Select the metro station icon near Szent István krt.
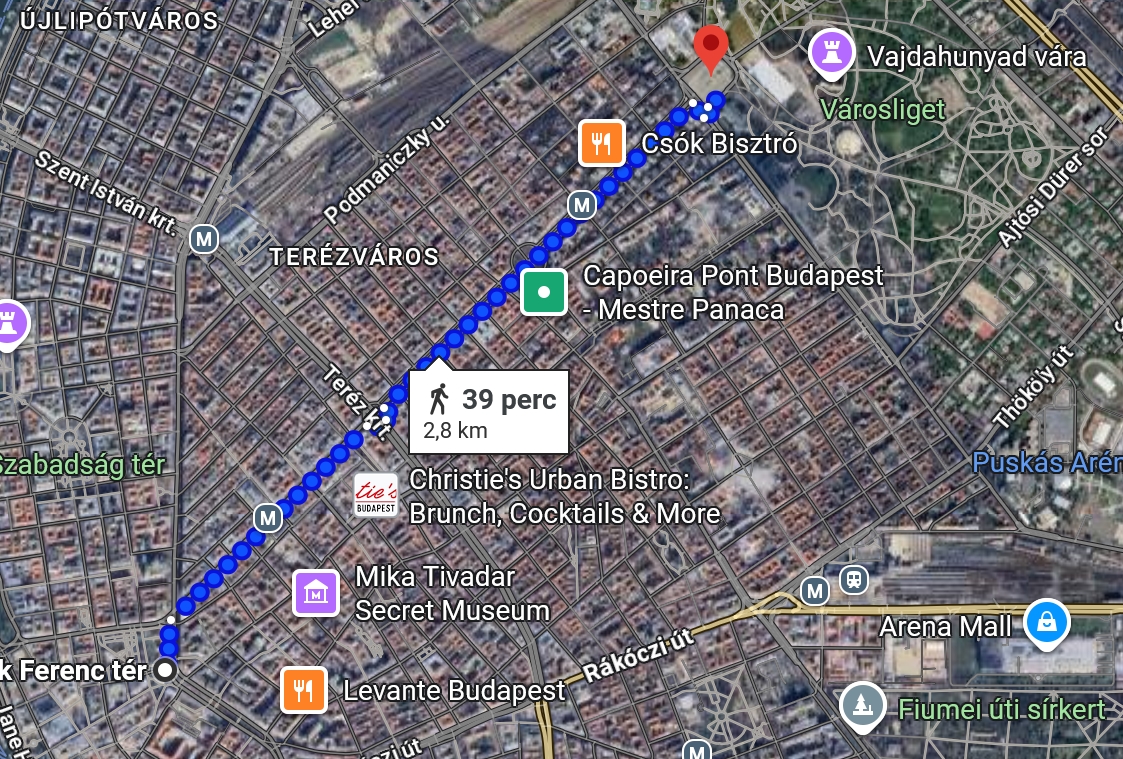This screenshot has height=759, width=1123. (x=205, y=239)
